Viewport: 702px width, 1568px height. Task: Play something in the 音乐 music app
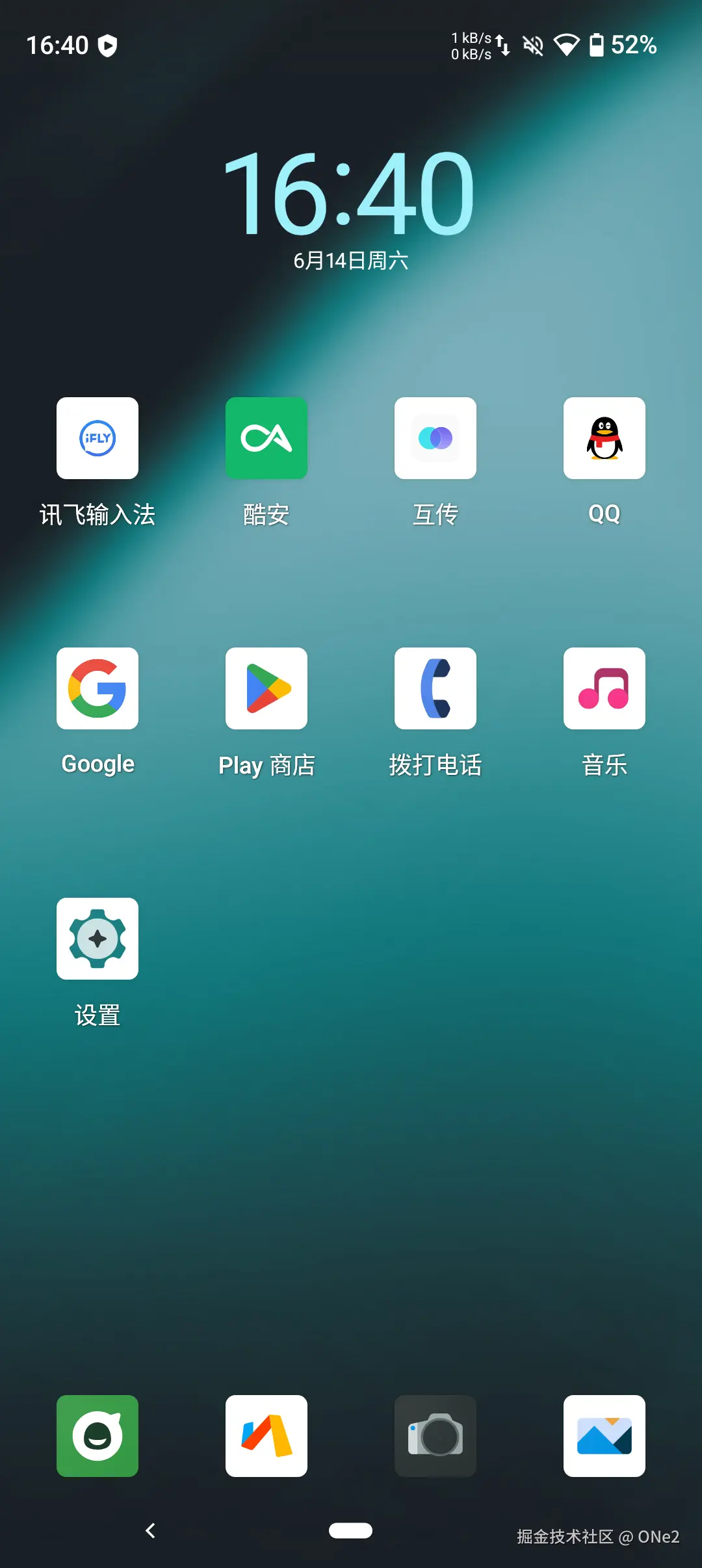[x=604, y=689]
